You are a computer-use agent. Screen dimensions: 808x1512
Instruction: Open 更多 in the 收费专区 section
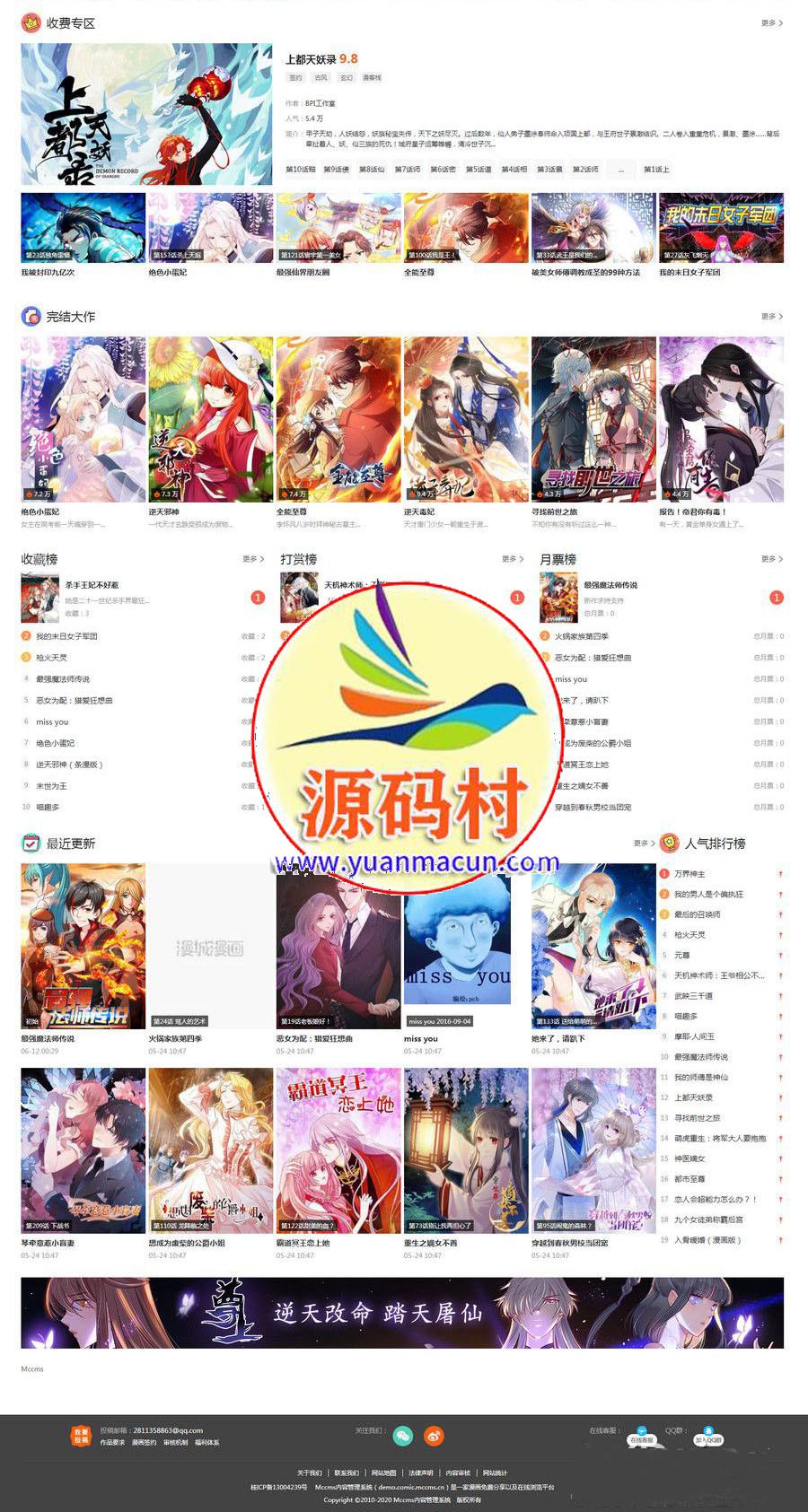click(771, 23)
